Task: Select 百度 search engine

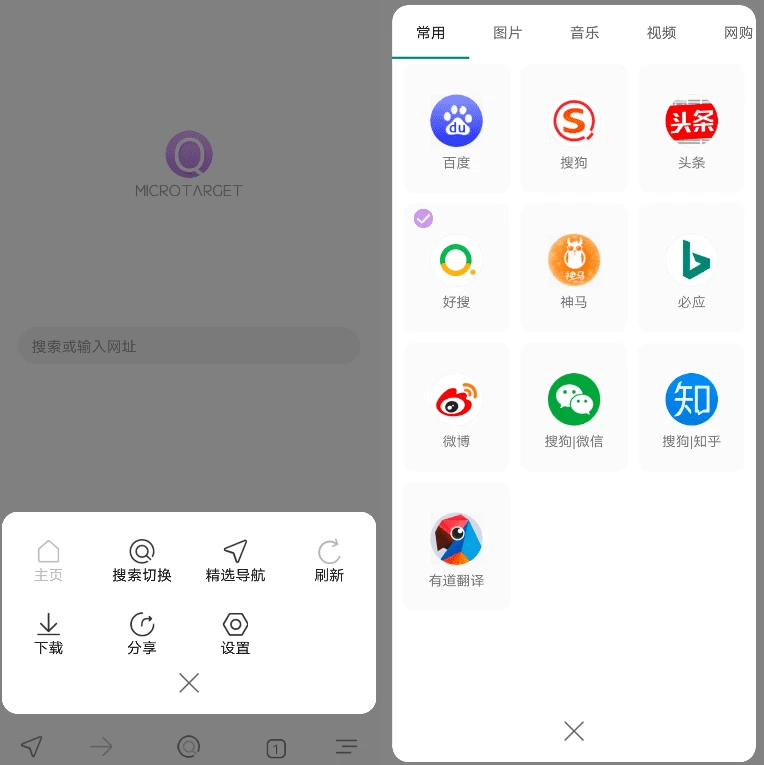Action: point(457,130)
